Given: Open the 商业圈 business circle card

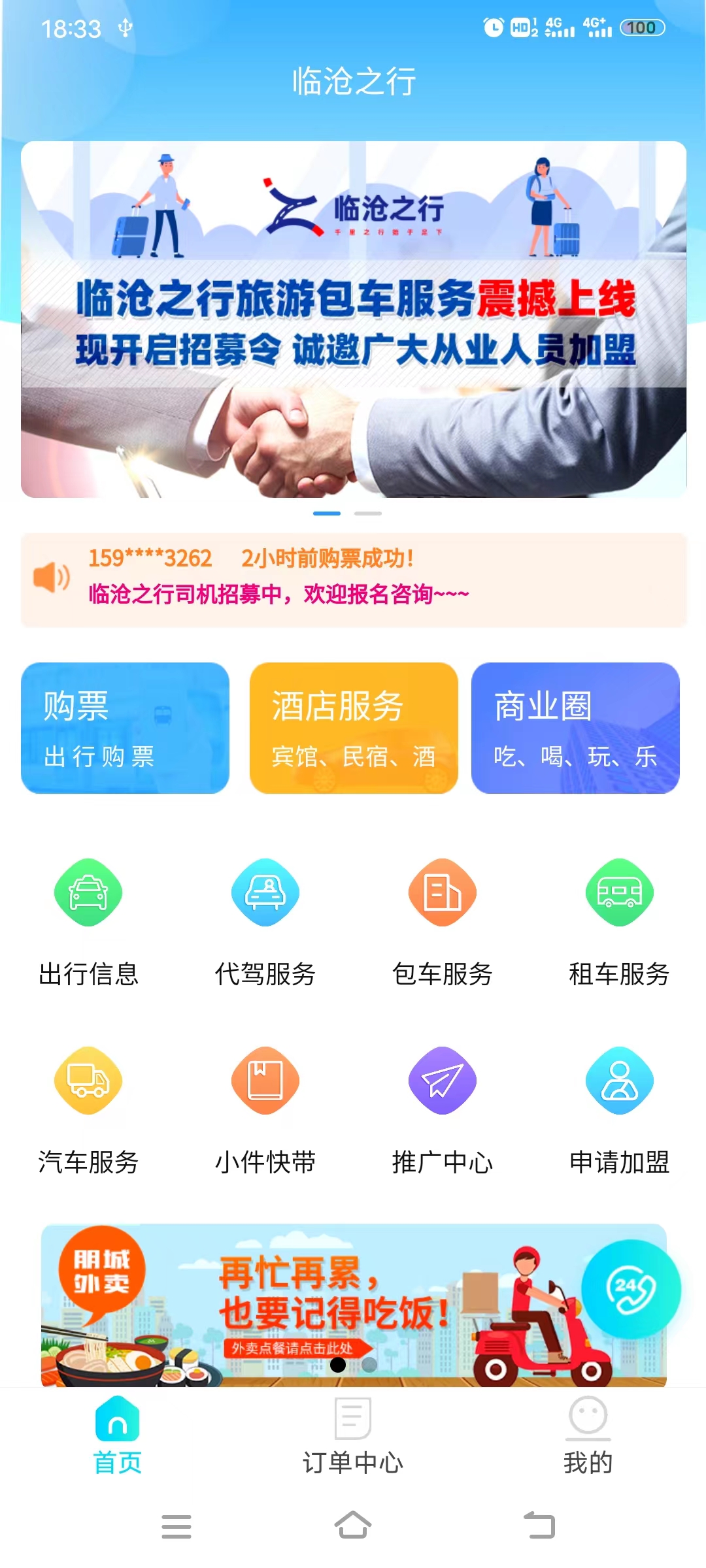Looking at the screenshot, I should coord(575,728).
